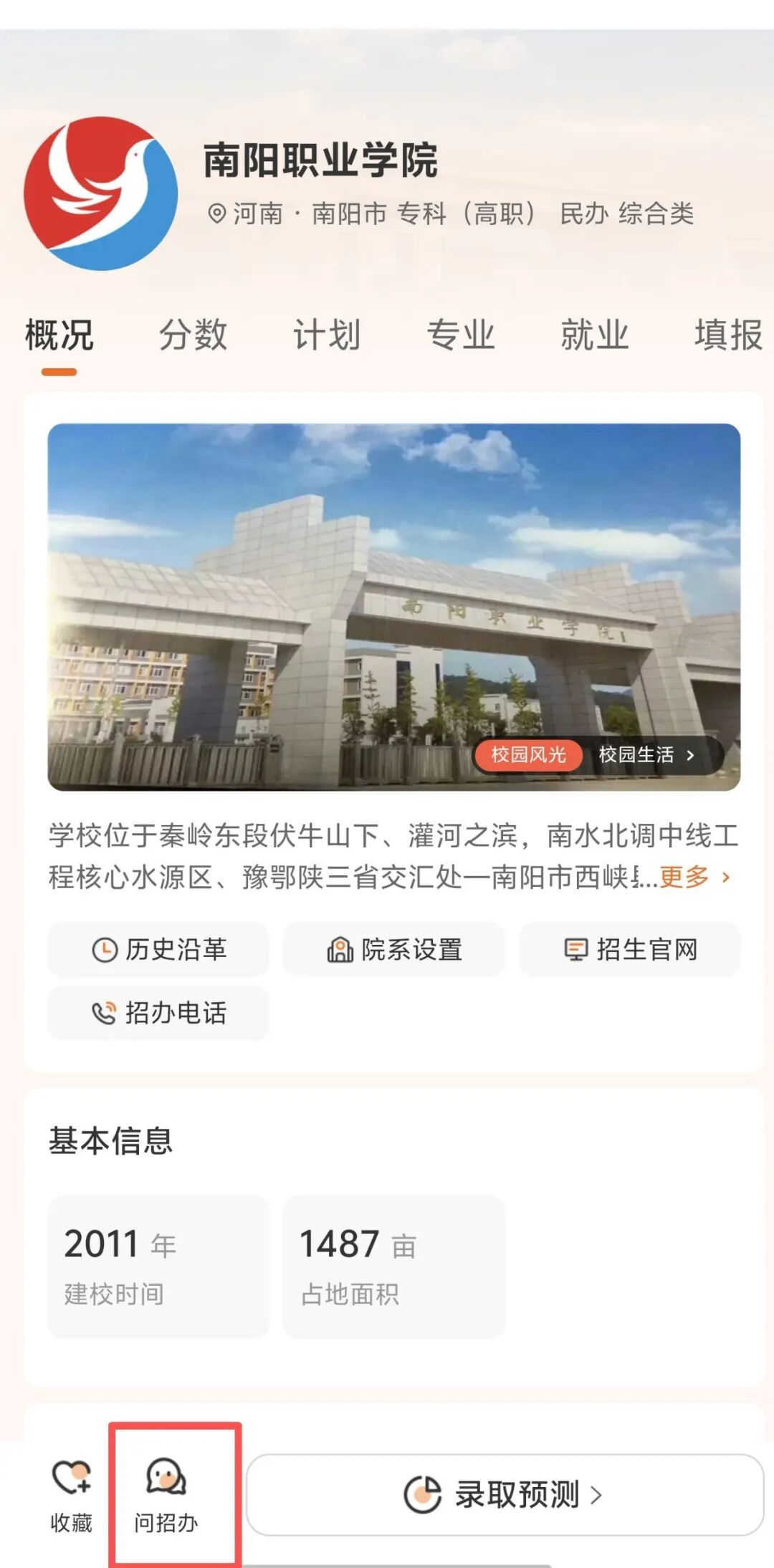Open the 计划 tab
This screenshot has height=1568, width=774.
[327, 335]
